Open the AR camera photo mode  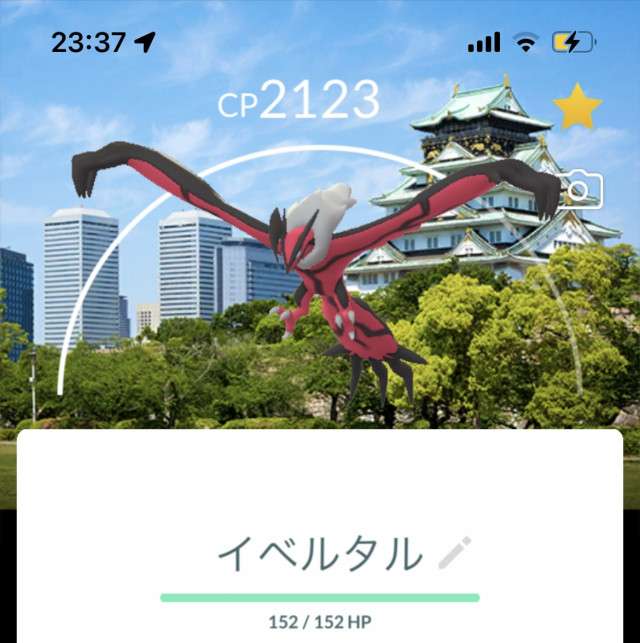580,187
